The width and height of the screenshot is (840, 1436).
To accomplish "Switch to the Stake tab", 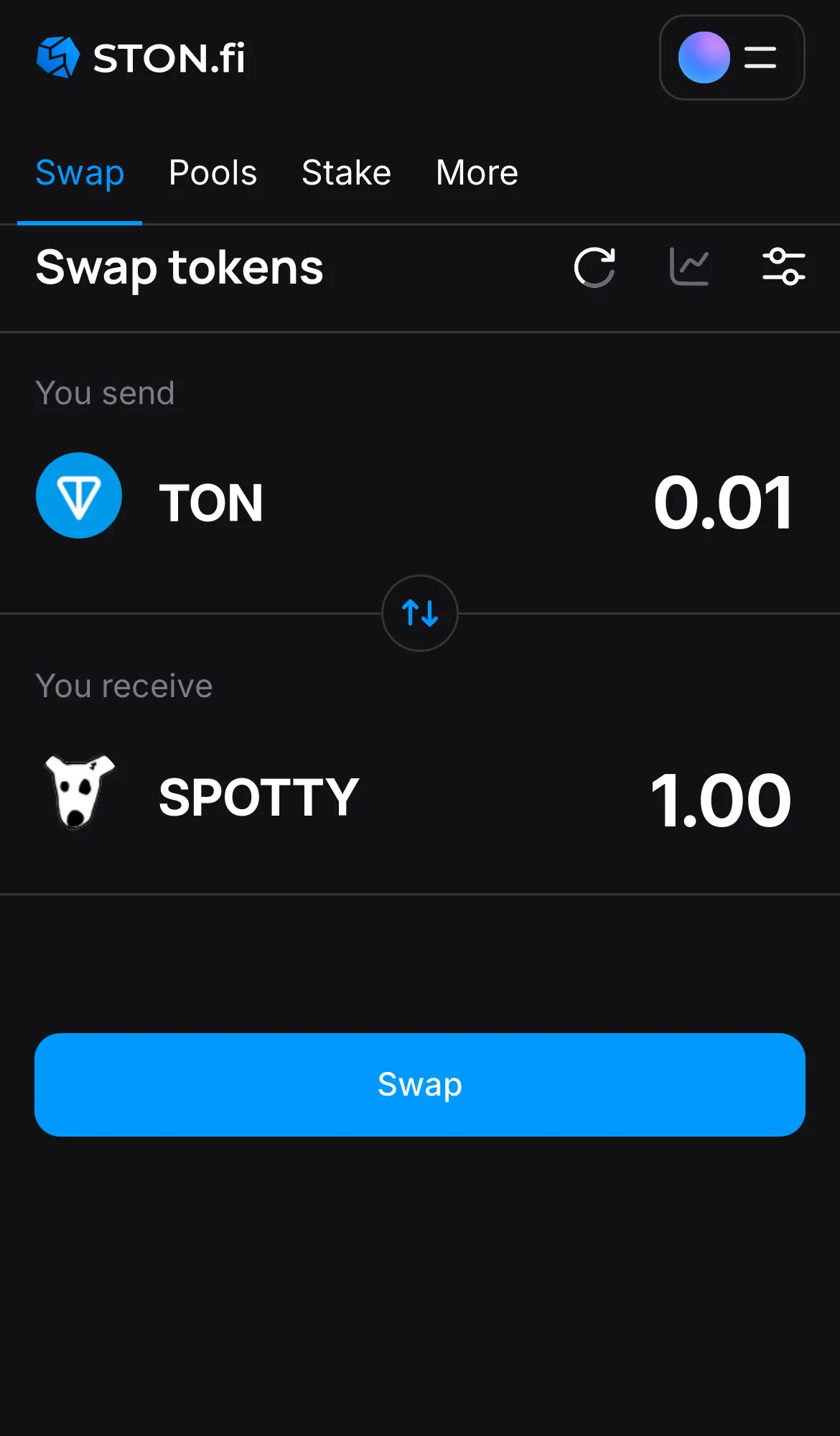I will click(x=346, y=172).
